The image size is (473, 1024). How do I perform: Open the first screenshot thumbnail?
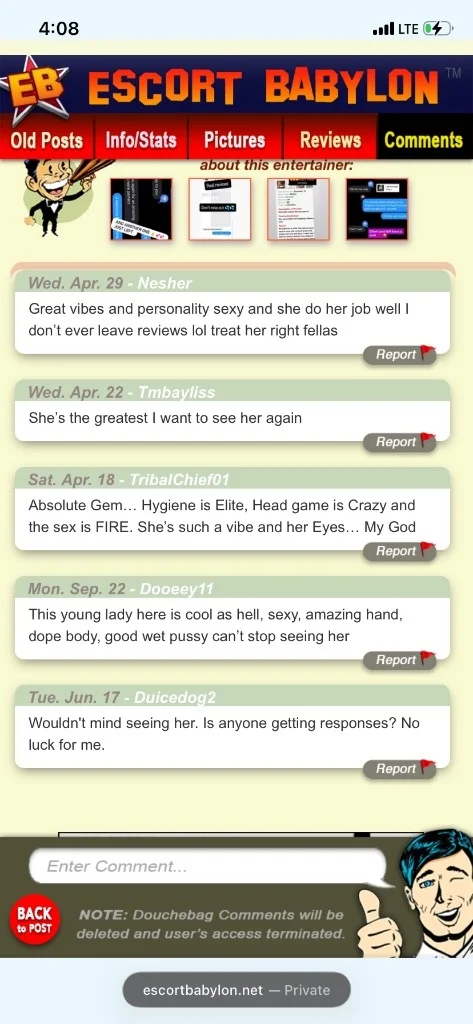pos(141,209)
